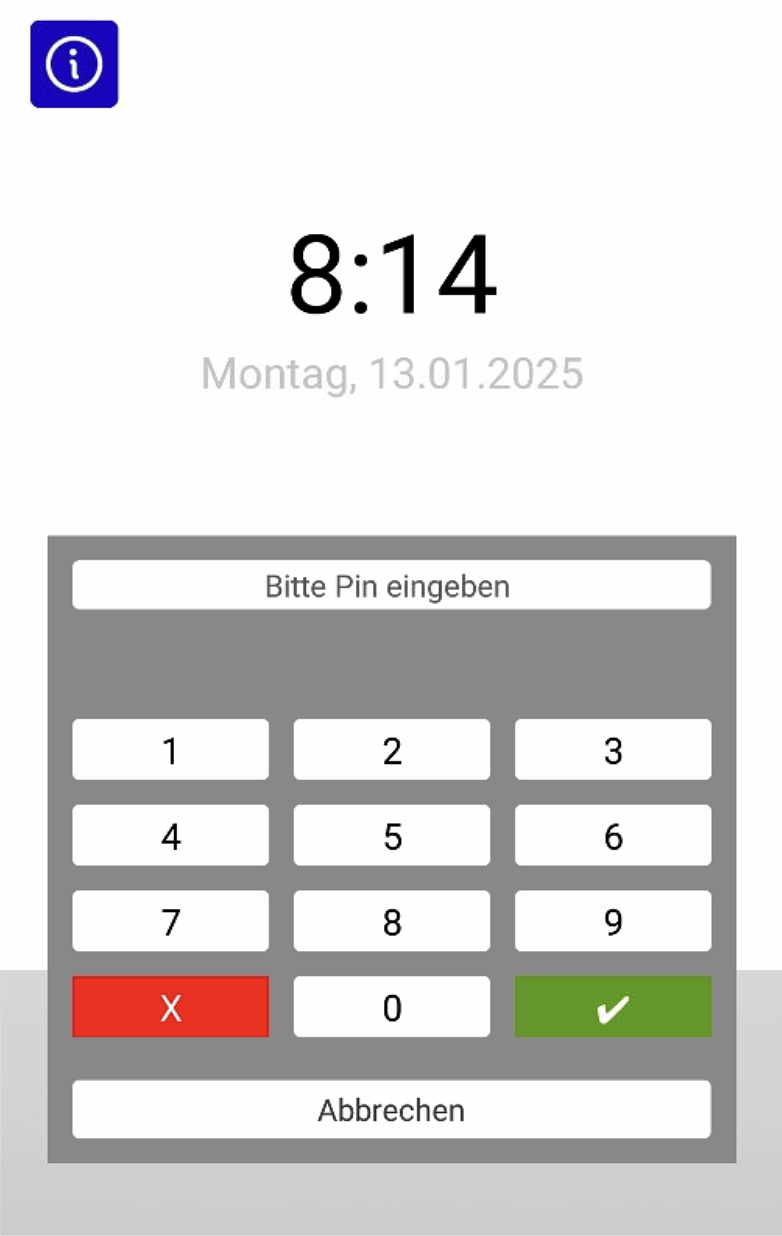
Task: Confirm the PIN with the green checkmark
Action: coord(613,1007)
